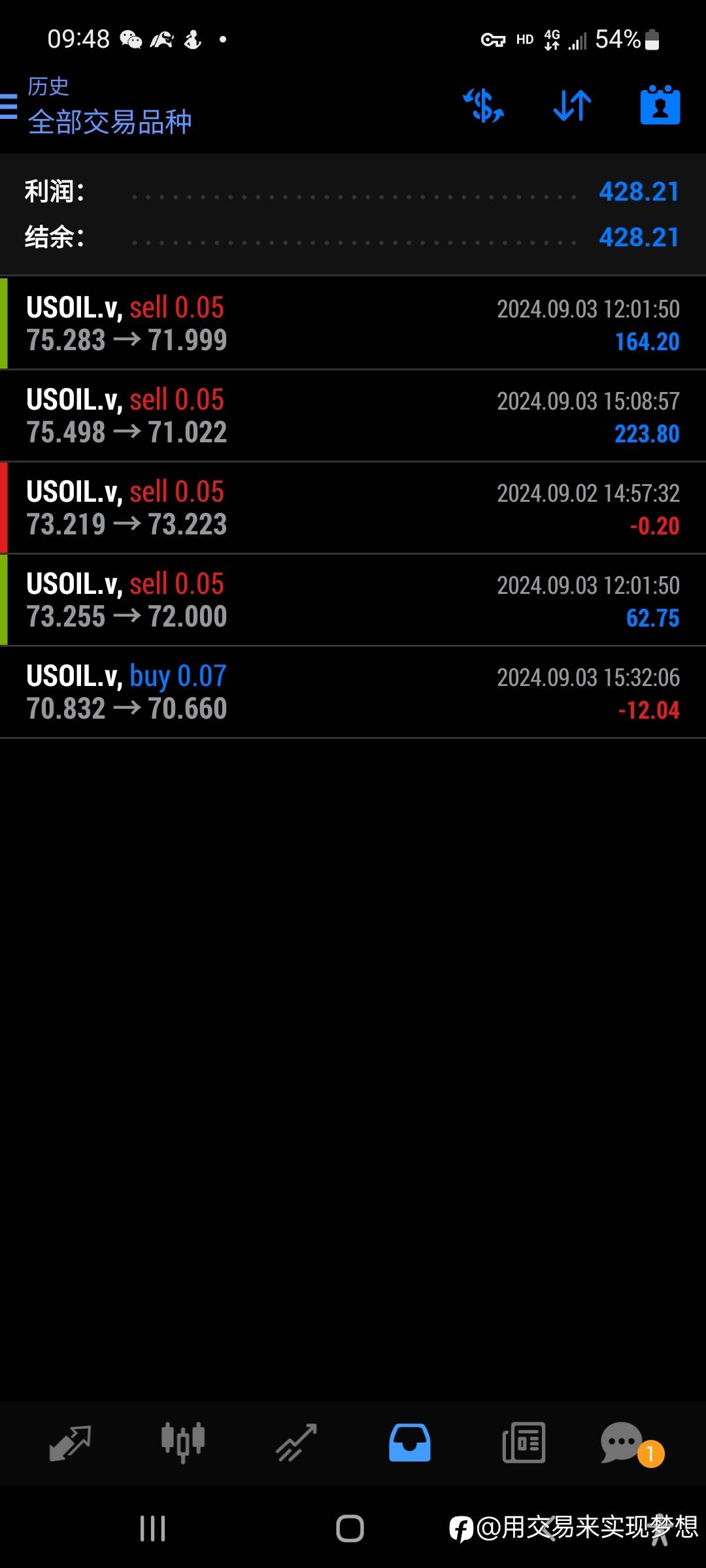The image size is (706, 1568).
Task: Open the side drawer menu
Action: coord(9,106)
